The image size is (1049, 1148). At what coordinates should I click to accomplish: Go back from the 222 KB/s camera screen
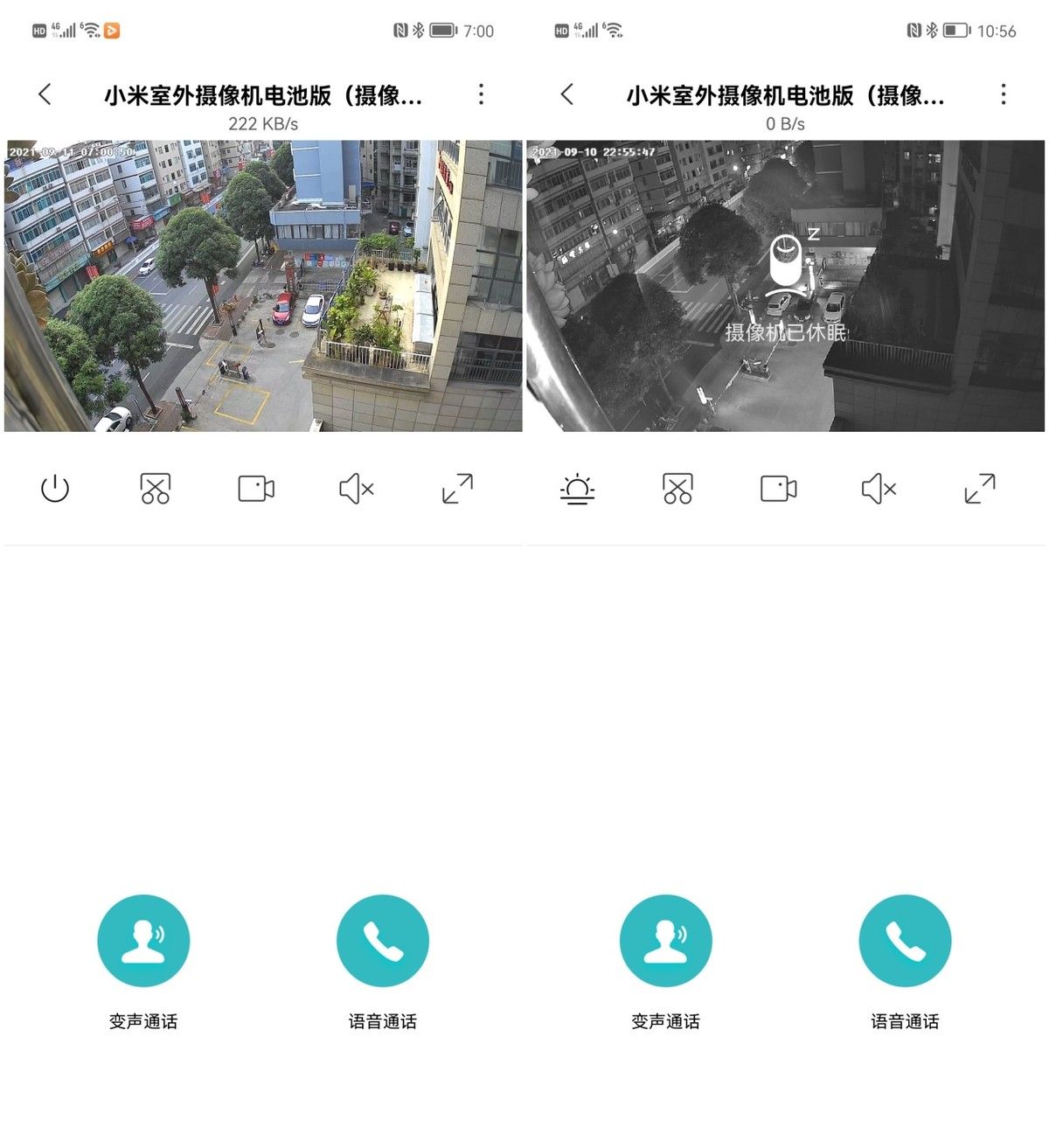point(45,94)
